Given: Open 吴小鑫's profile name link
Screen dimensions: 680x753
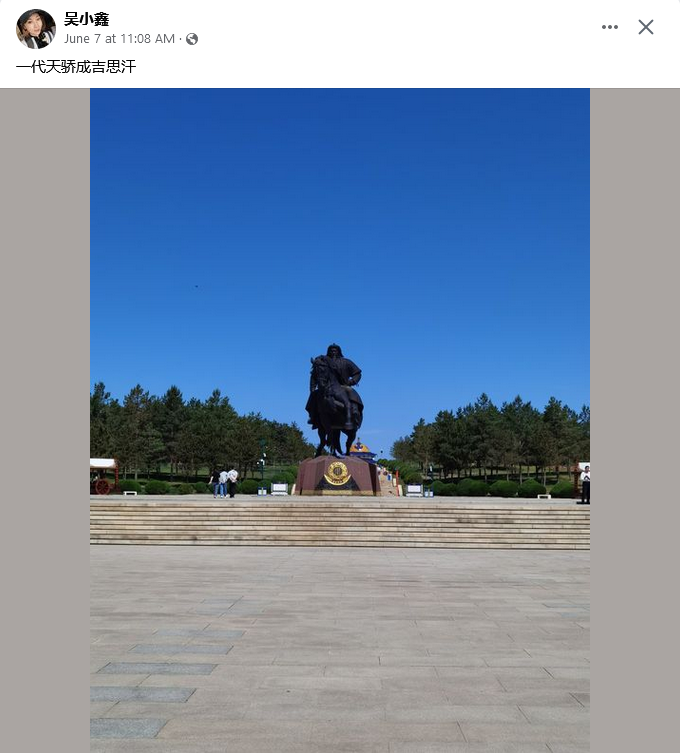Looking at the screenshot, I should (x=87, y=19).
